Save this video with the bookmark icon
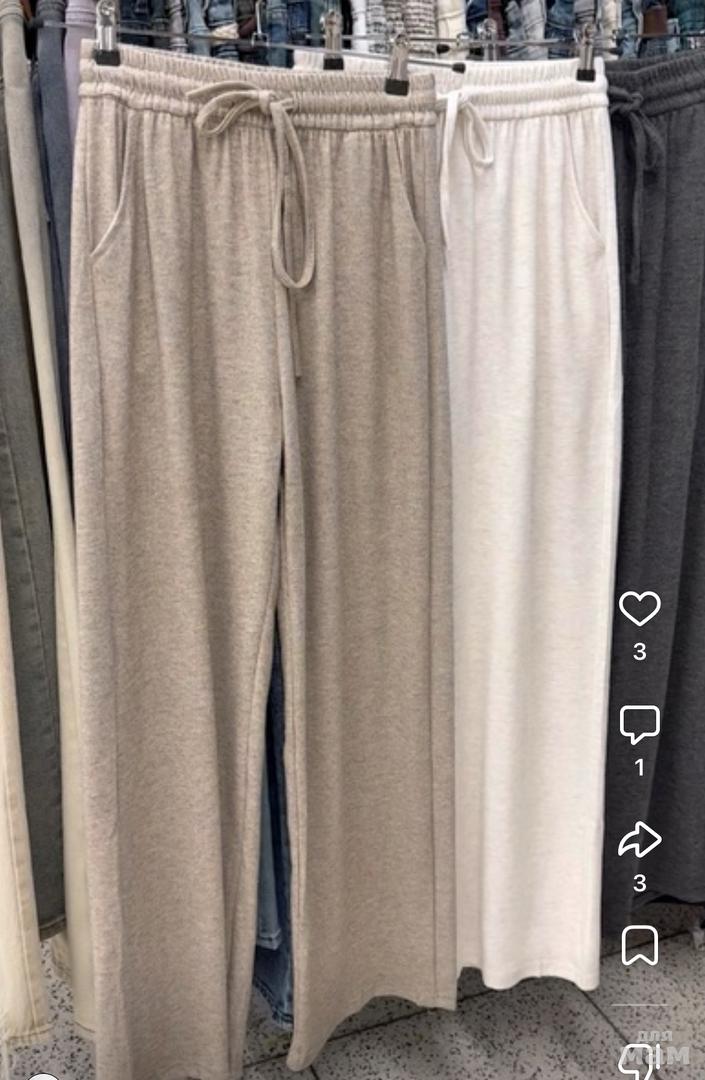This screenshot has height=1080, width=705. click(x=640, y=945)
